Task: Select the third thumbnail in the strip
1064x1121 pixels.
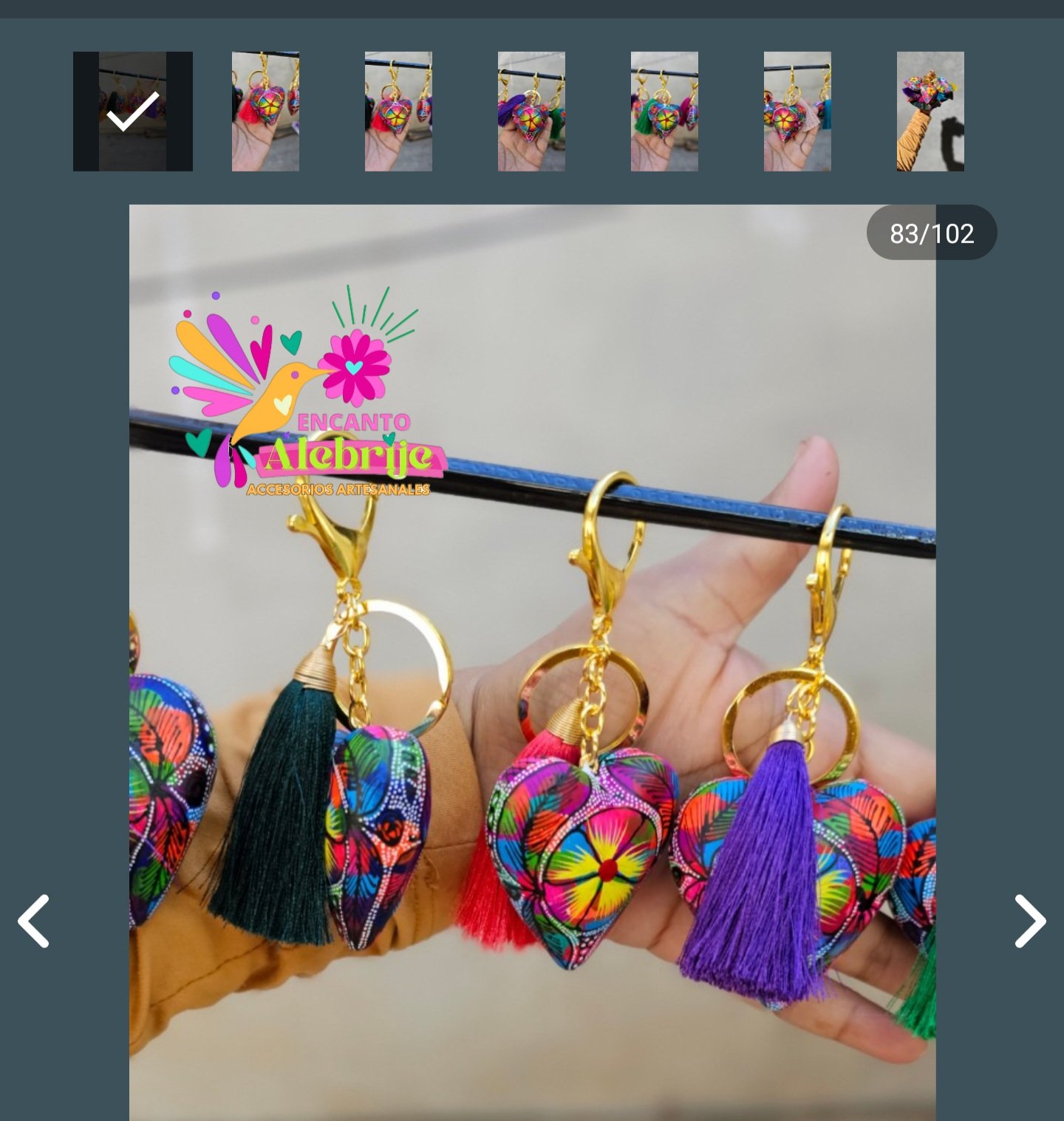Action: (x=398, y=112)
